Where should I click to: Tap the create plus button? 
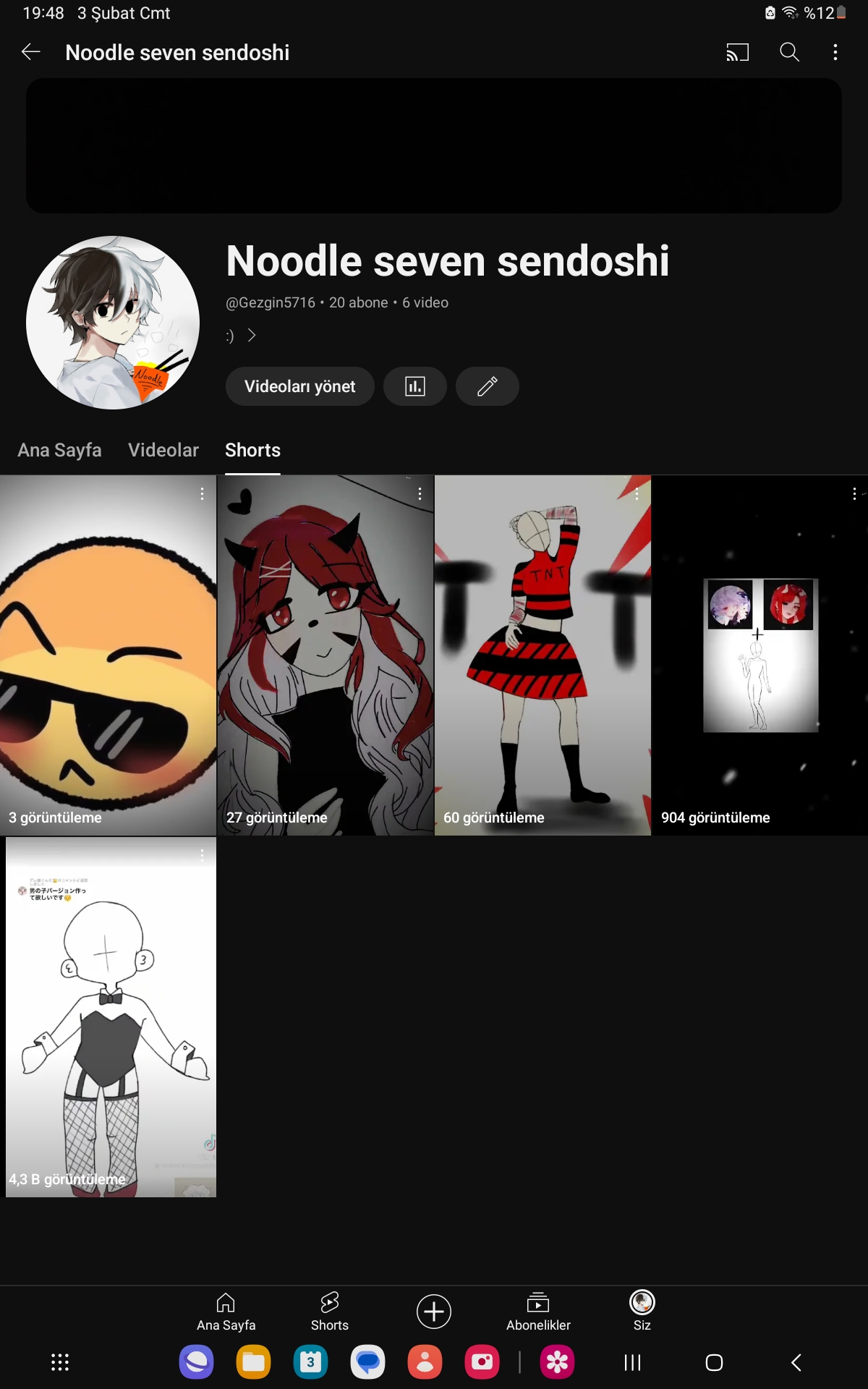pos(434,1312)
